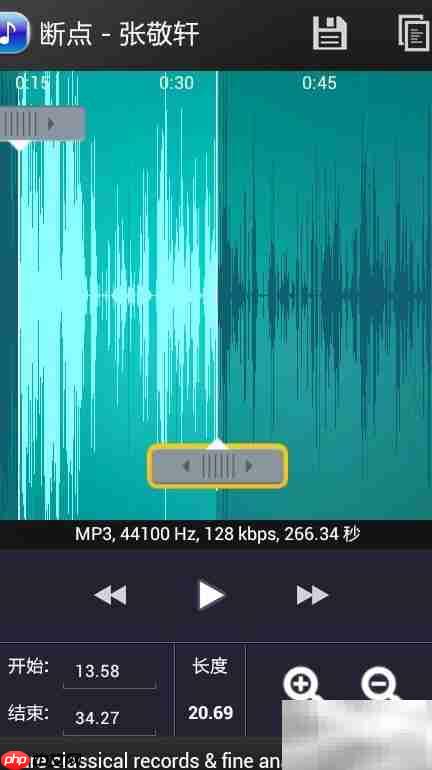Zoom out of the waveform
Viewport: 432px width, 770px height.
point(380,684)
